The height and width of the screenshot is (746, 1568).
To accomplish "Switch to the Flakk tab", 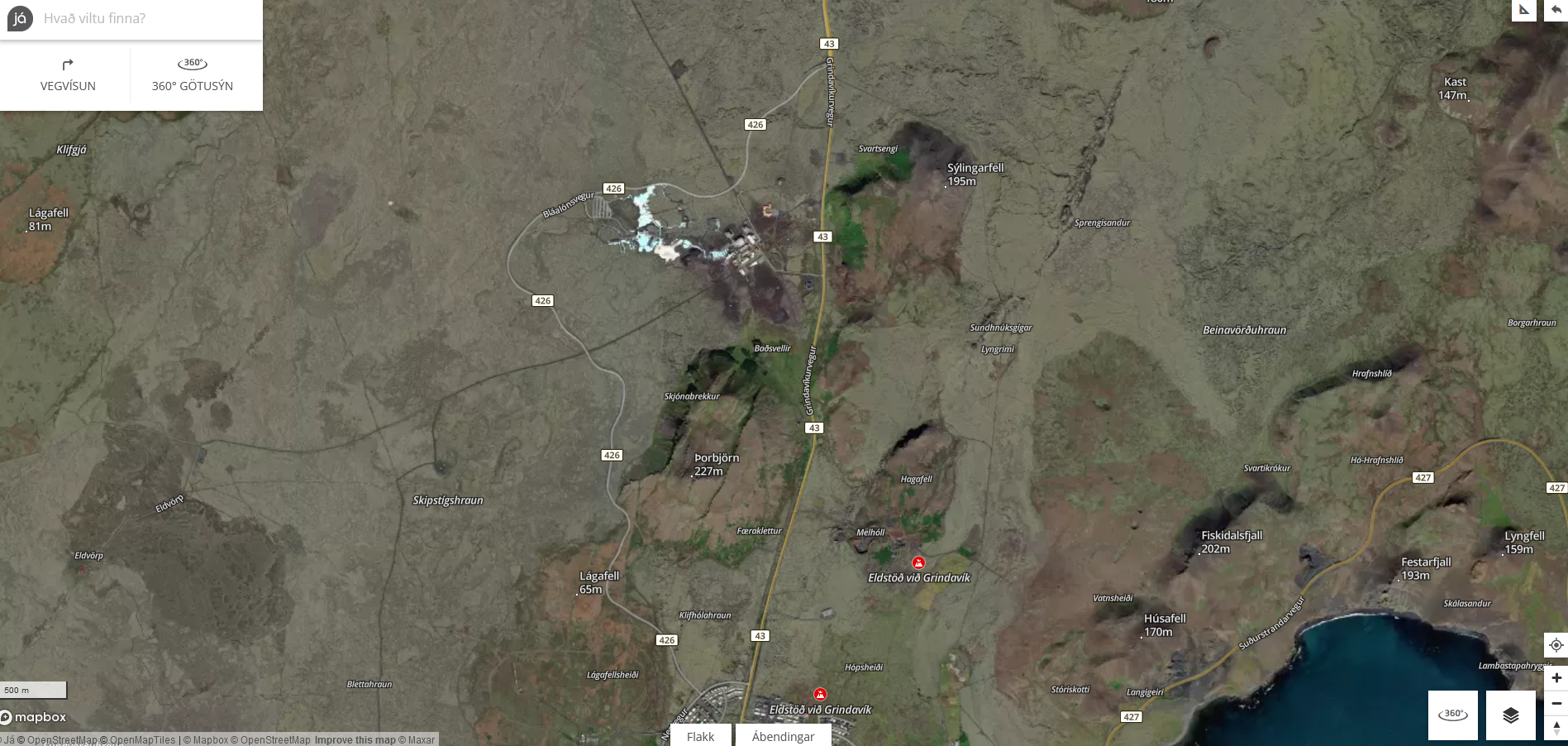I will 700,736.
